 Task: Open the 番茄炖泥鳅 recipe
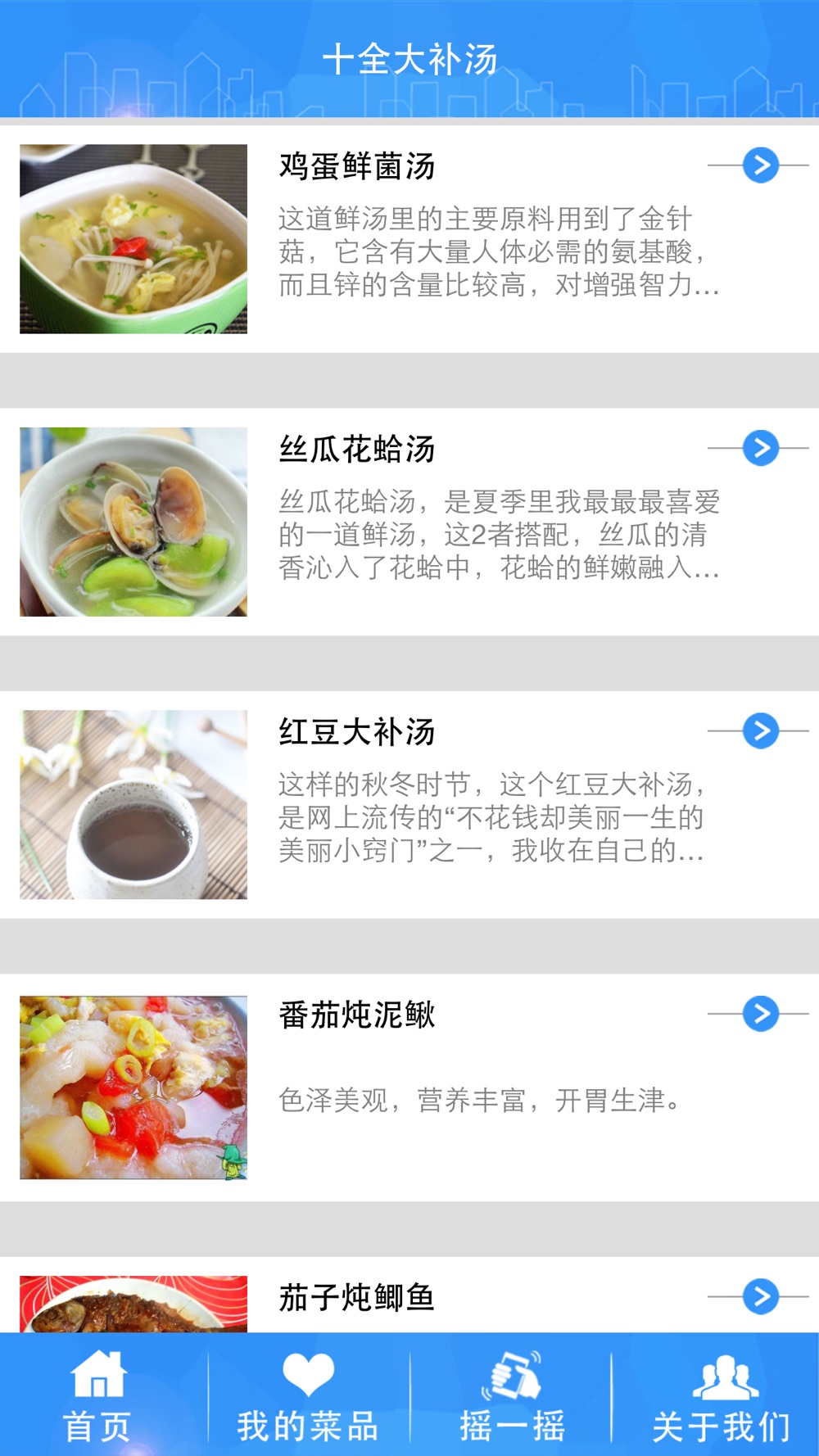[x=357, y=1015]
